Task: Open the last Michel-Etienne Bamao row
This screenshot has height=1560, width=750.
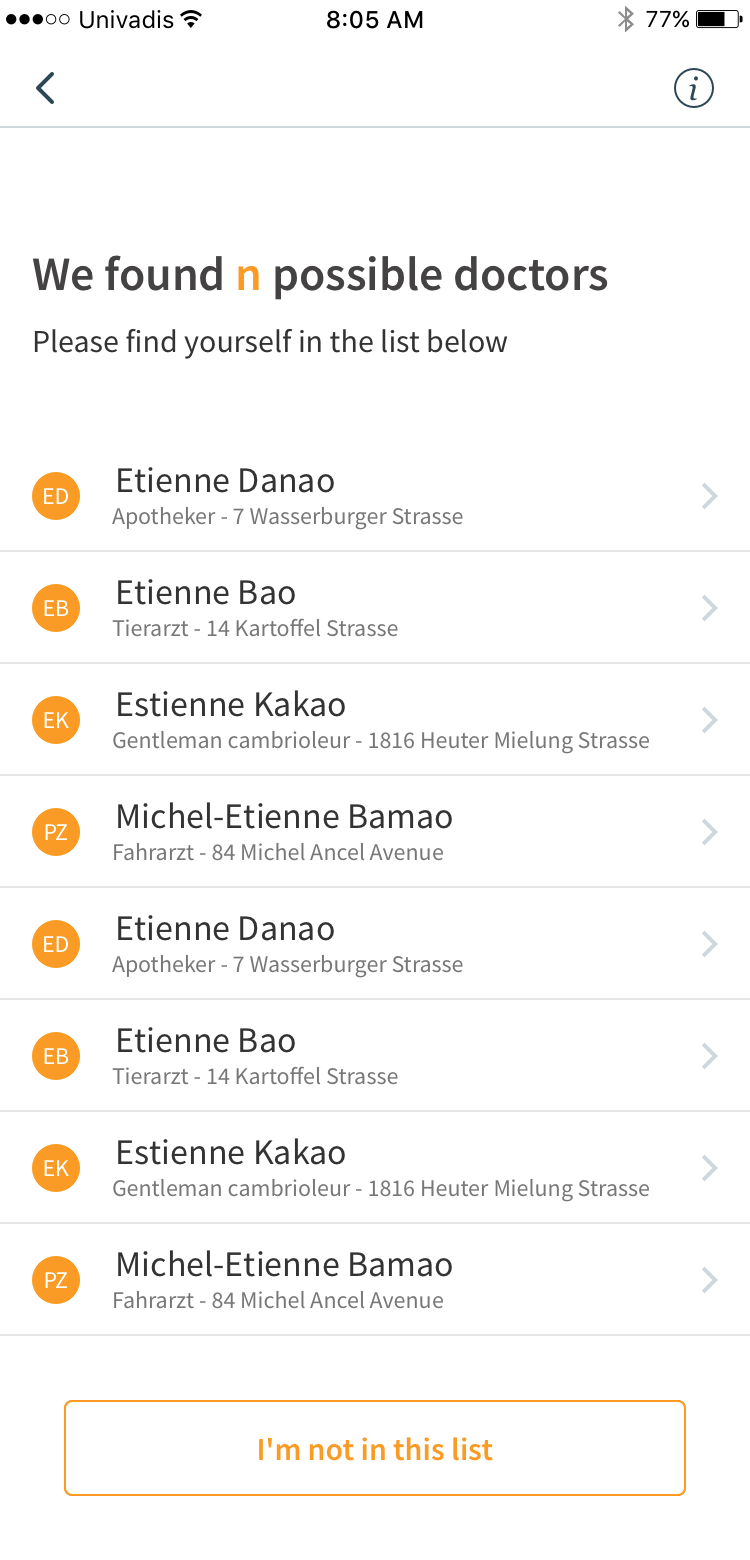Action: [x=375, y=1280]
